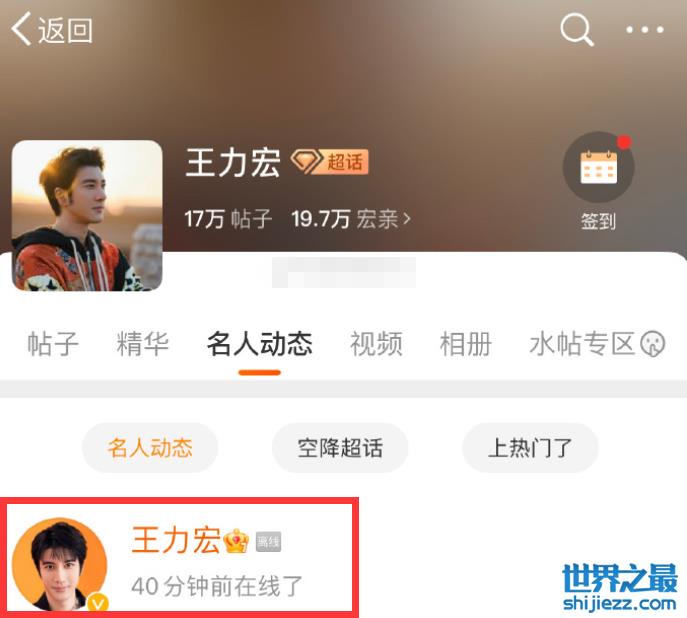Open the 王力宏 super topic avatar picture
The image size is (687, 618).
coord(87,215)
